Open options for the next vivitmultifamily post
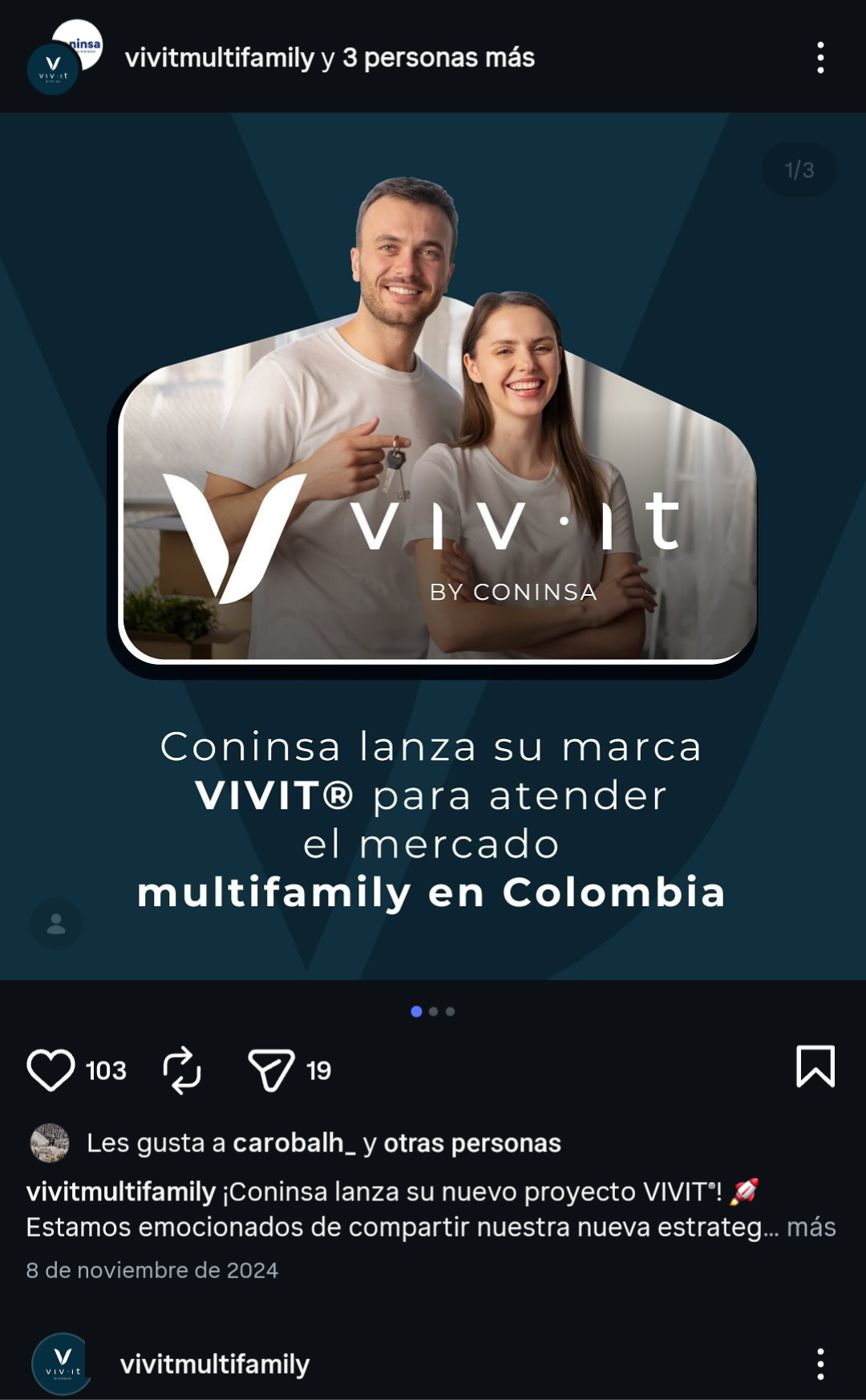Image resolution: width=866 pixels, height=1400 pixels. click(819, 1363)
